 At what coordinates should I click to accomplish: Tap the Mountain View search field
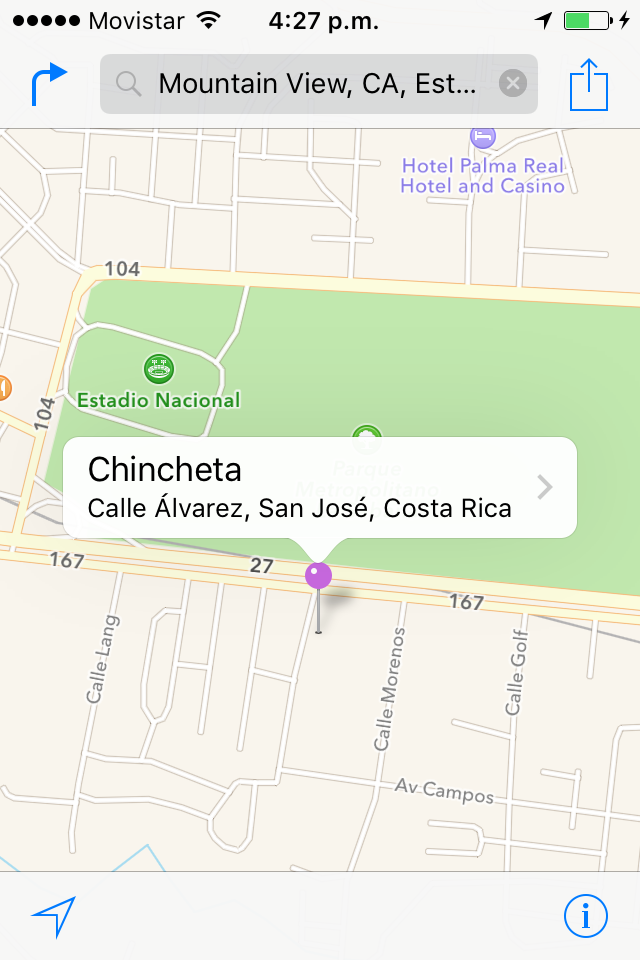(316, 84)
